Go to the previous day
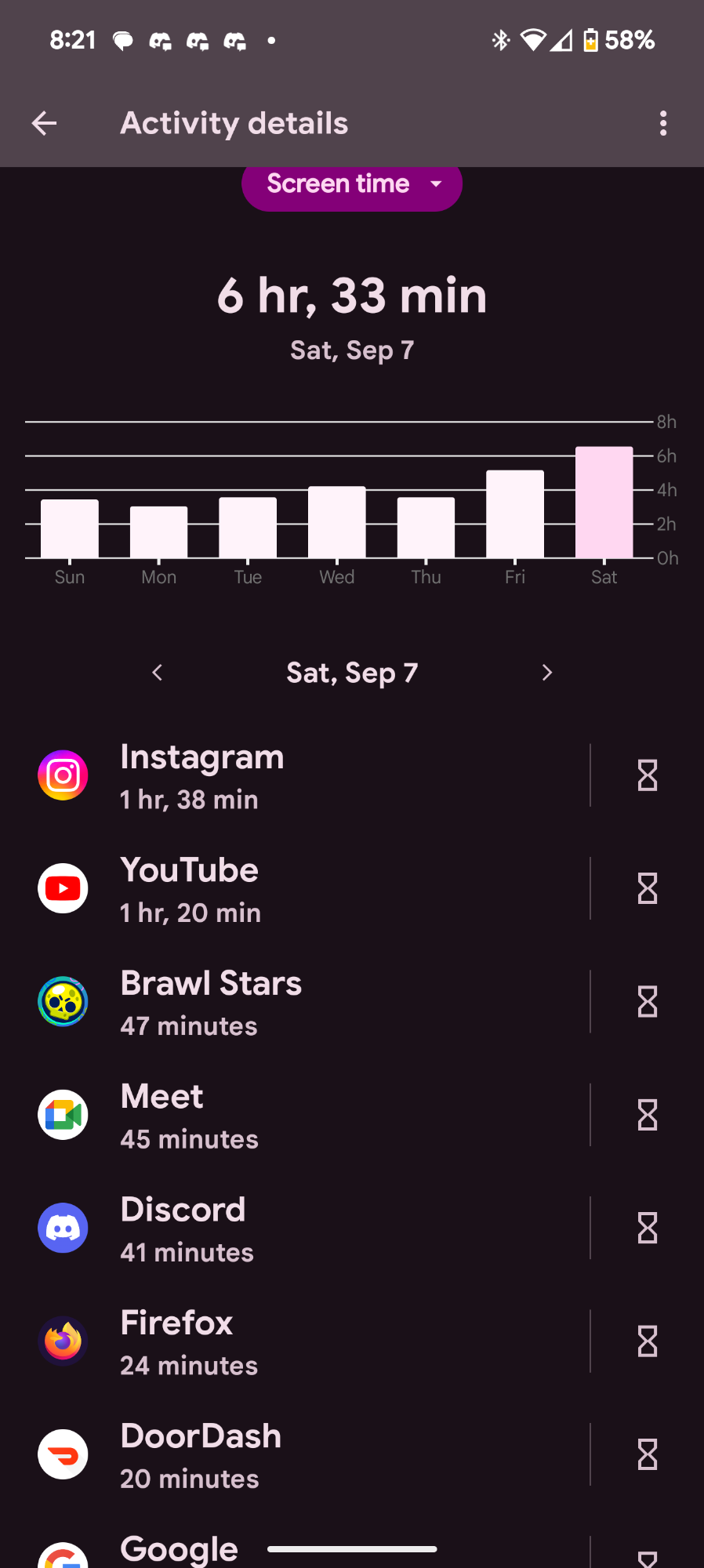The image size is (704, 1568). click(158, 673)
